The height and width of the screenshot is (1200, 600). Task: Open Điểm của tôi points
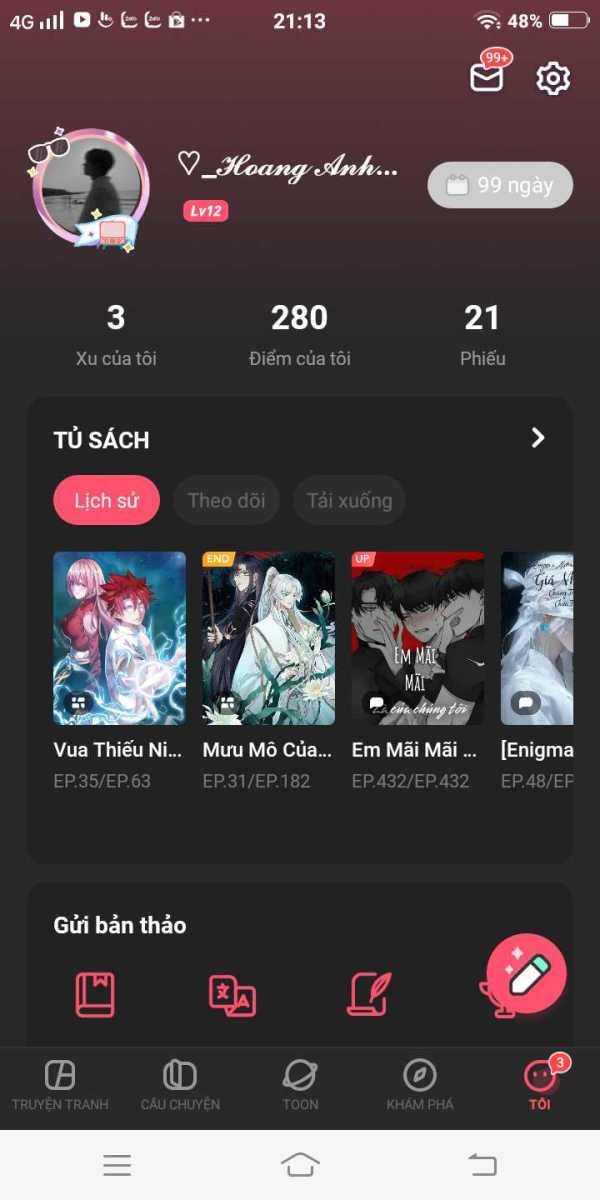(x=300, y=336)
